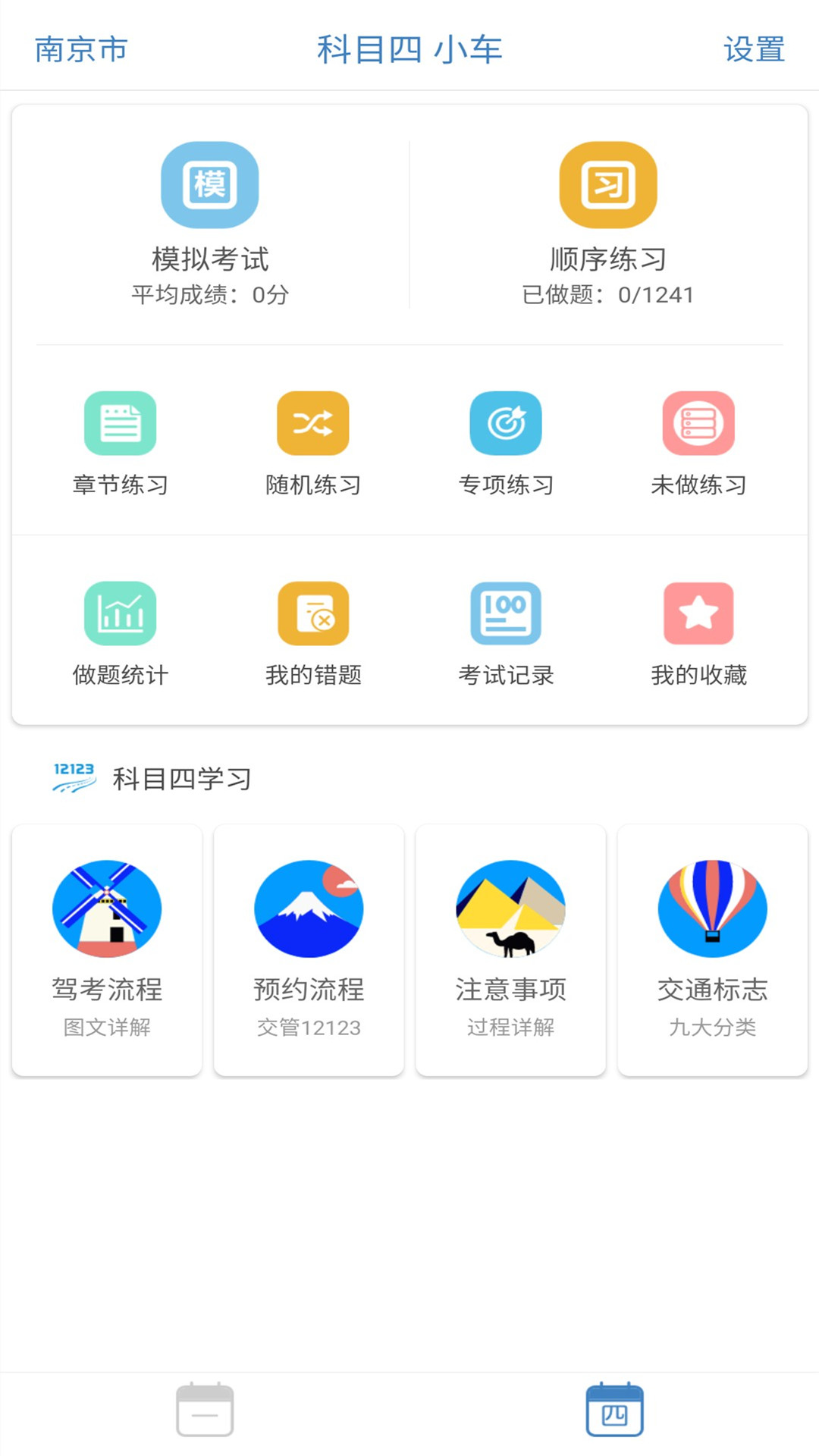Open 设置 settings

(x=755, y=50)
